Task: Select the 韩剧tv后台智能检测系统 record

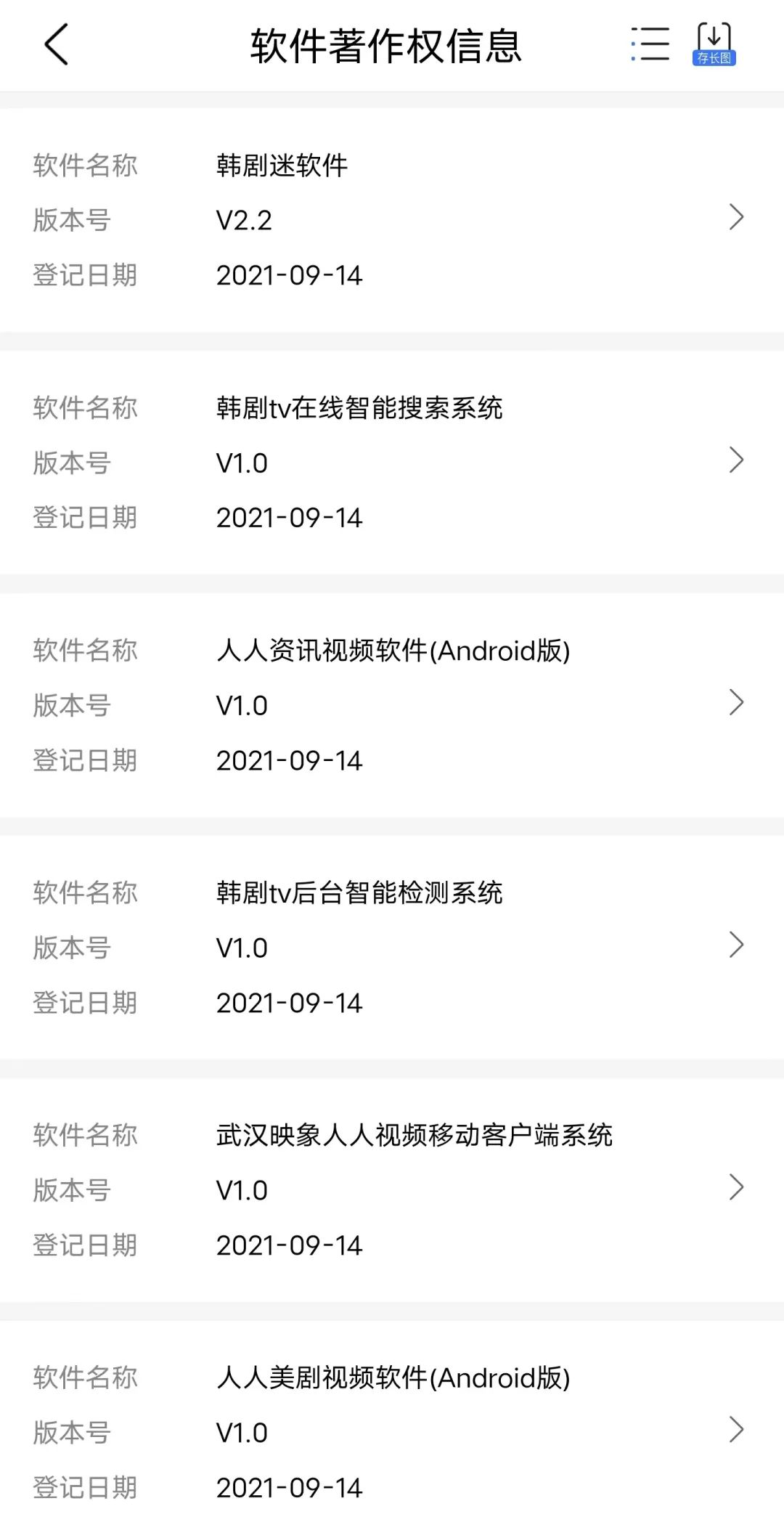Action: [392, 947]
